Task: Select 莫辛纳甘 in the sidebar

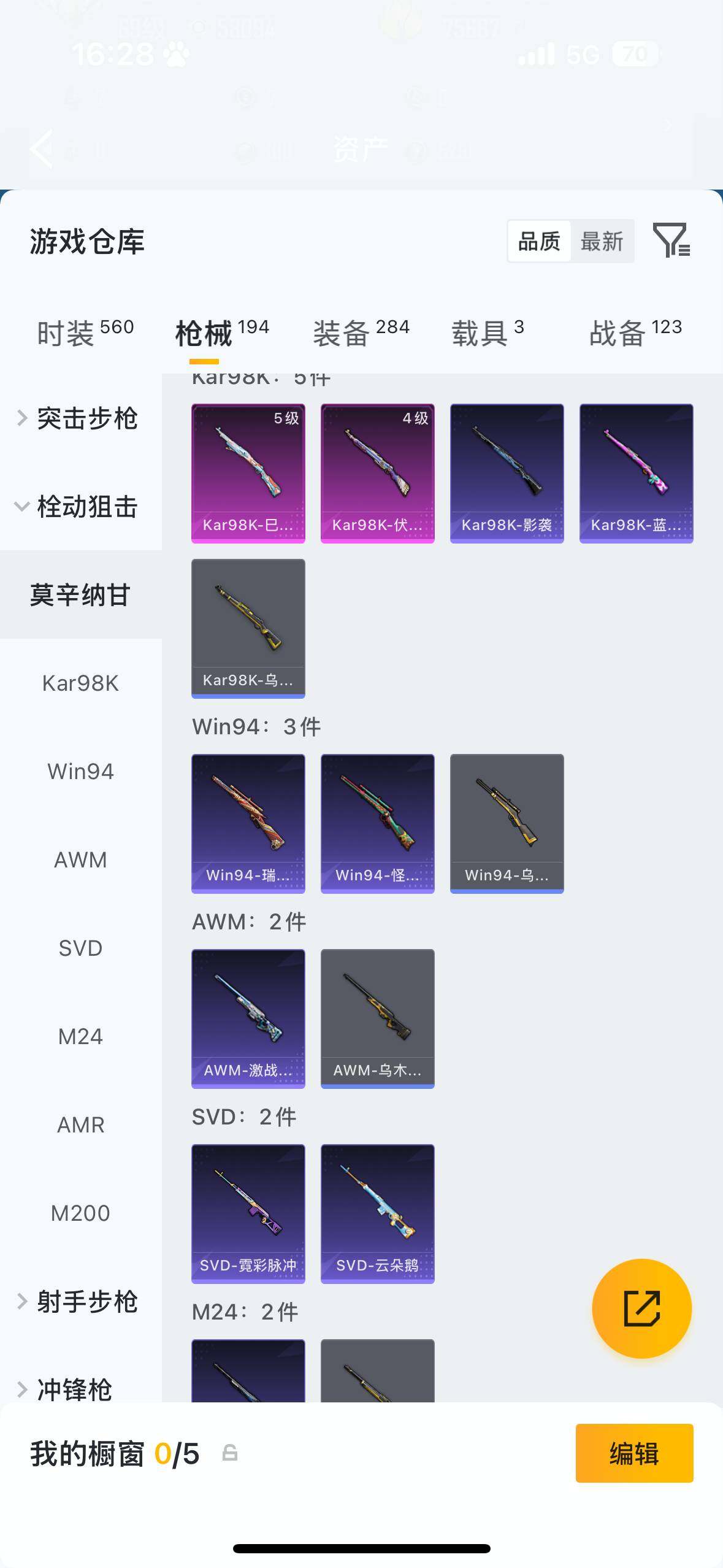Action: point(80,594)
